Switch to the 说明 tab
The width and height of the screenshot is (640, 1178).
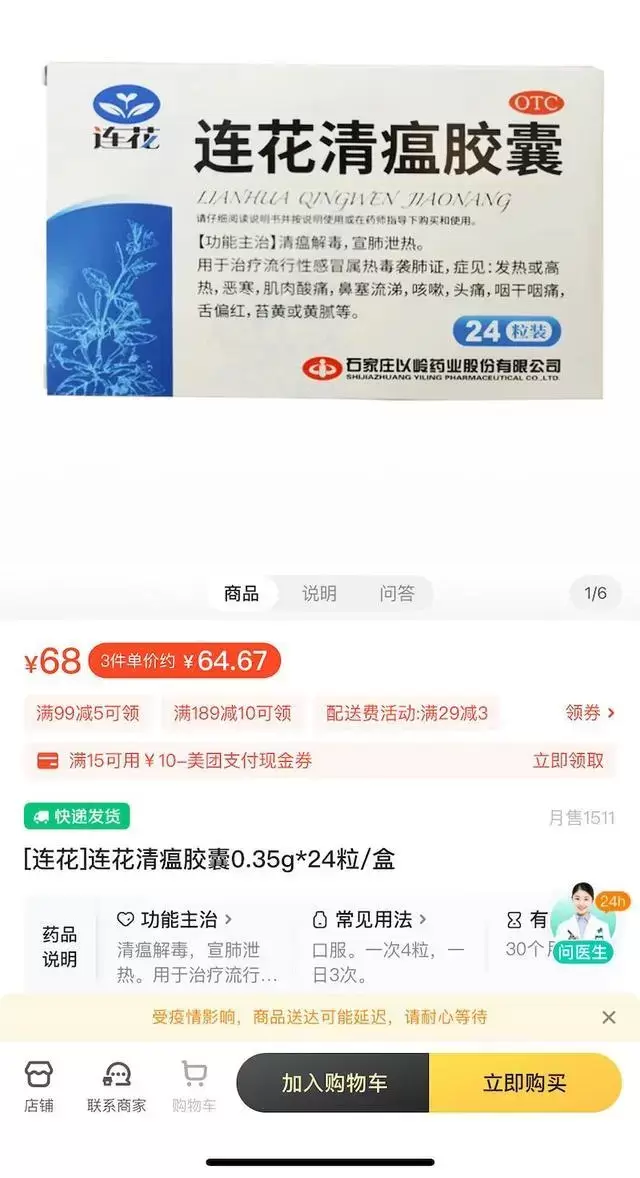click(319, 594)
